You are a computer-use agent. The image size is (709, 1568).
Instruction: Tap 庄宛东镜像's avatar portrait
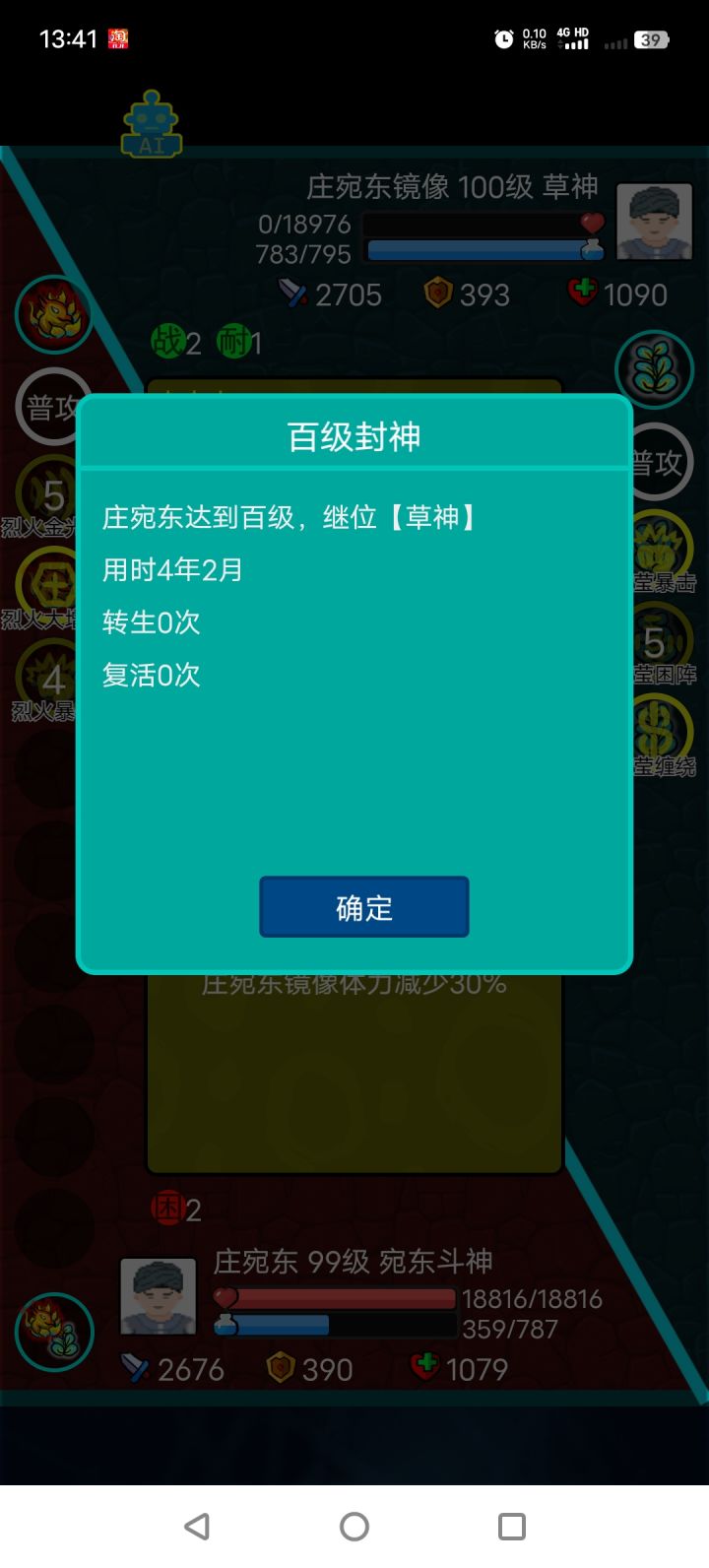click(655, 223)
